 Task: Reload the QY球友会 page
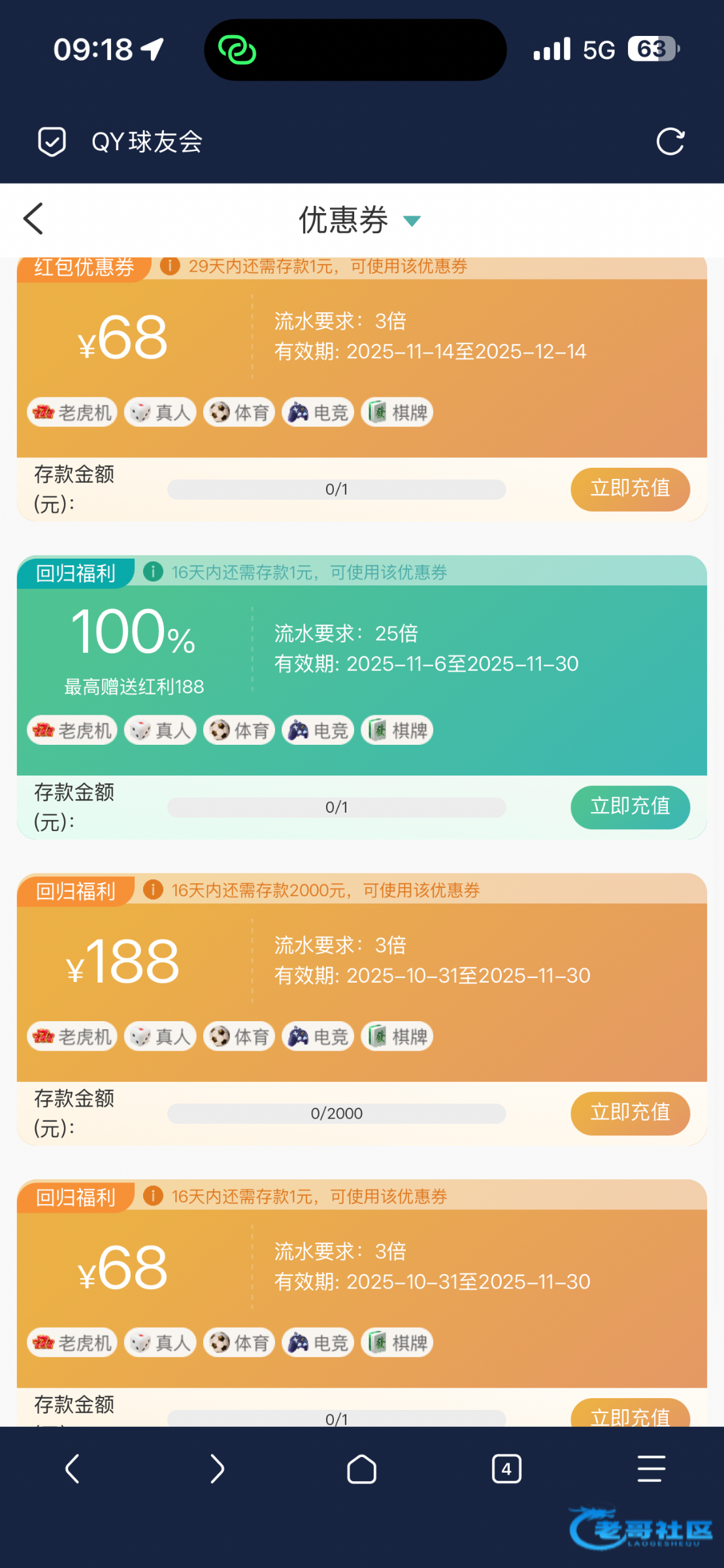670,141
